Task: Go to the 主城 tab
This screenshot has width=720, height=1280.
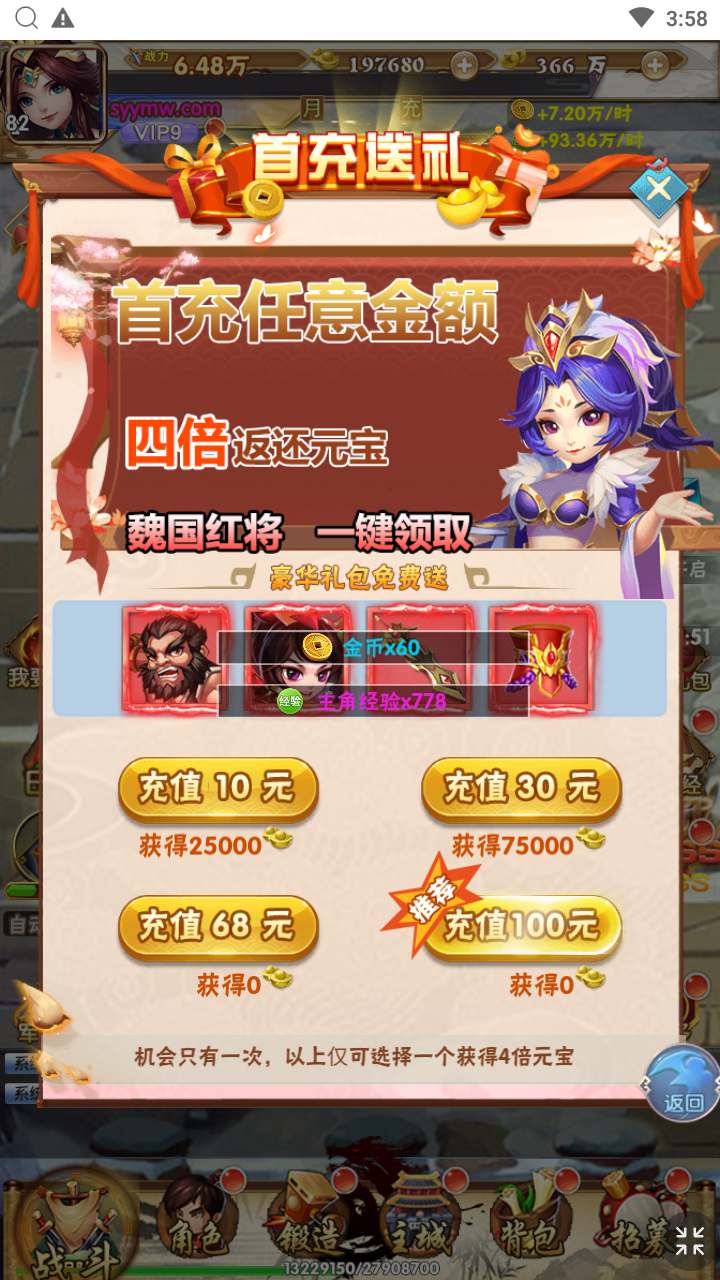Action: coord(416,1225)
